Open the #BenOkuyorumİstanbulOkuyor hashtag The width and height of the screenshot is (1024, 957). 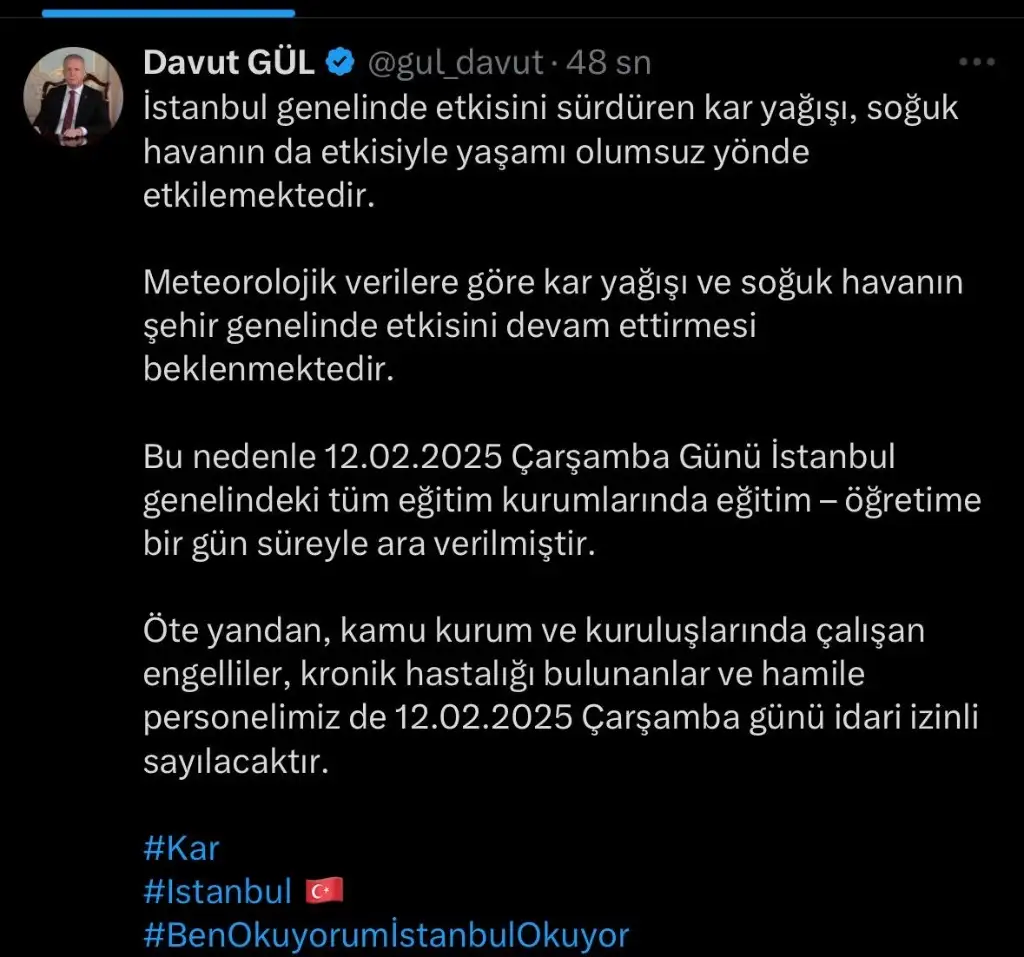(386, 935)
